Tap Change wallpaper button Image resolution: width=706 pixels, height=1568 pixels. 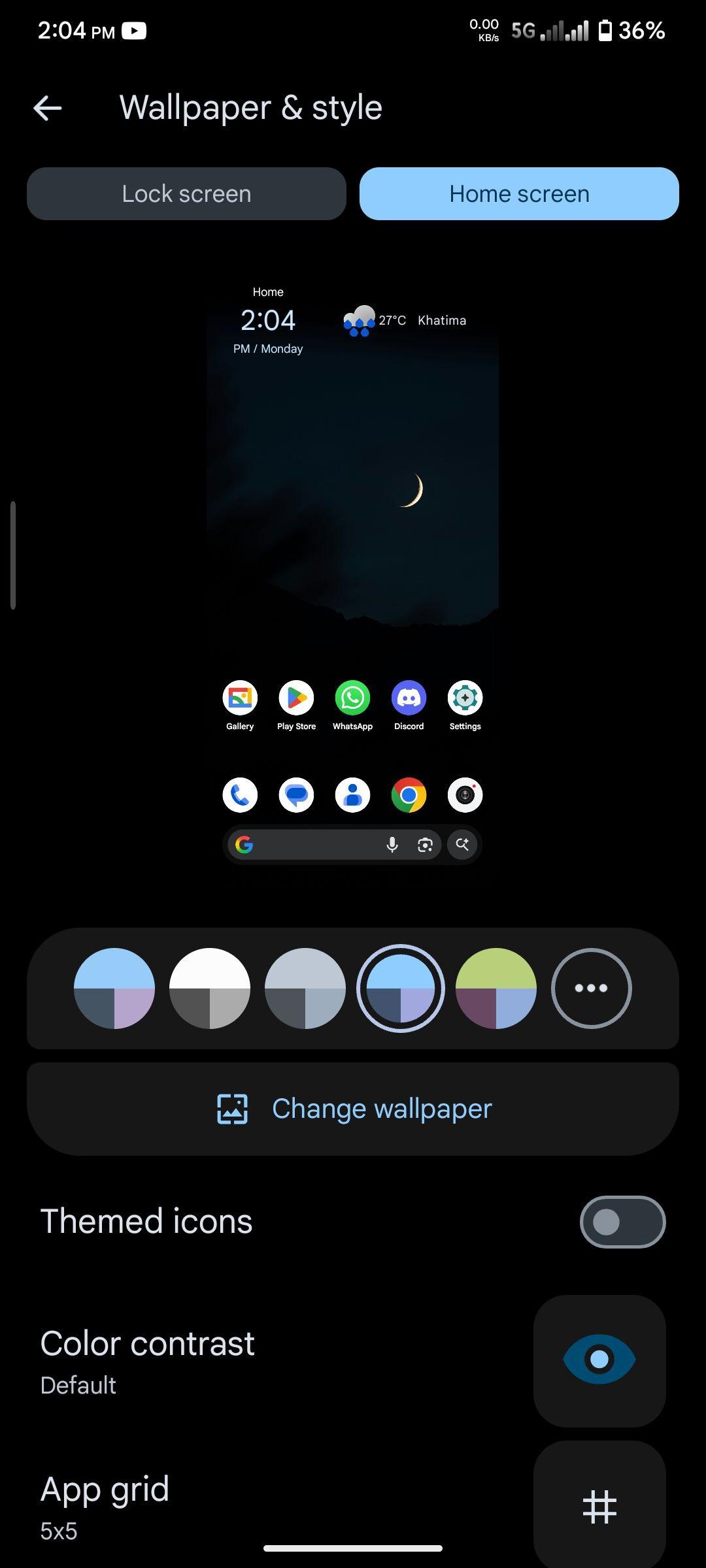click(x=353, y=1109)
